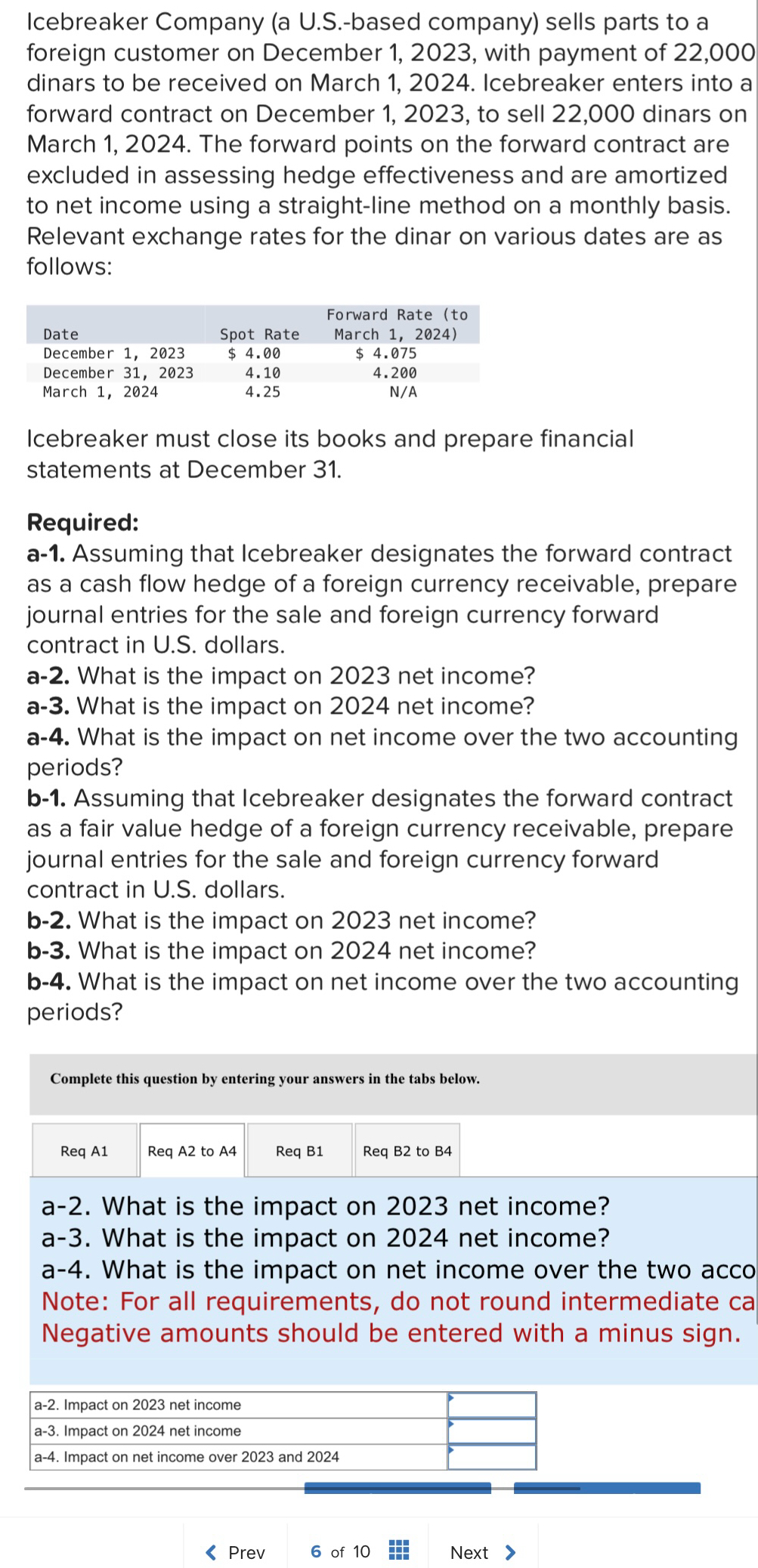
Task: Switch to the Req A1 tab
Action: click(x=84, y=1150)
